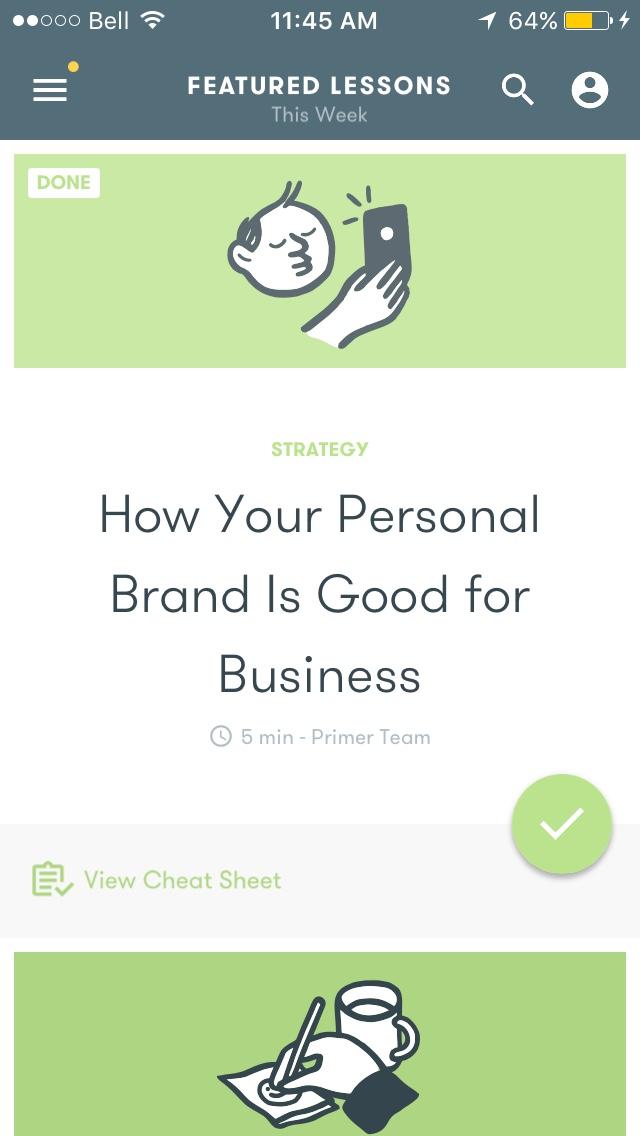
Task: Open the lesson with the writing hand illustration
Action: tap(319, 1045)
